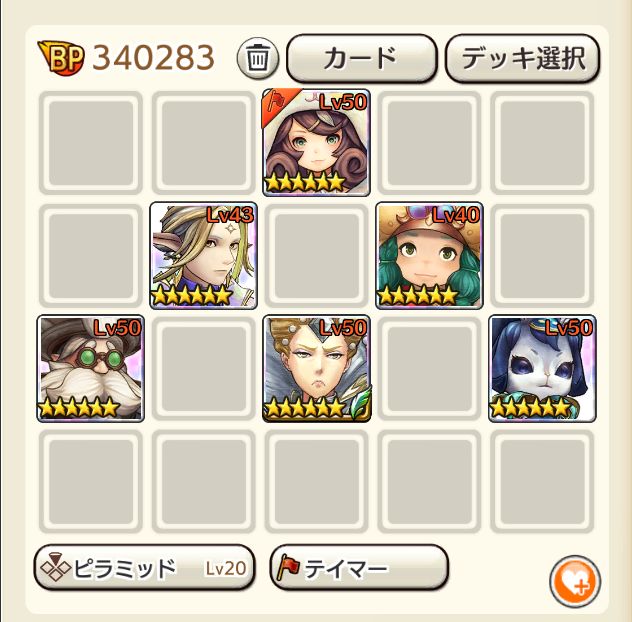This screenshot has width=632, height=622.
Task: Tap the orange heart plus button
Action: [575, 580]
